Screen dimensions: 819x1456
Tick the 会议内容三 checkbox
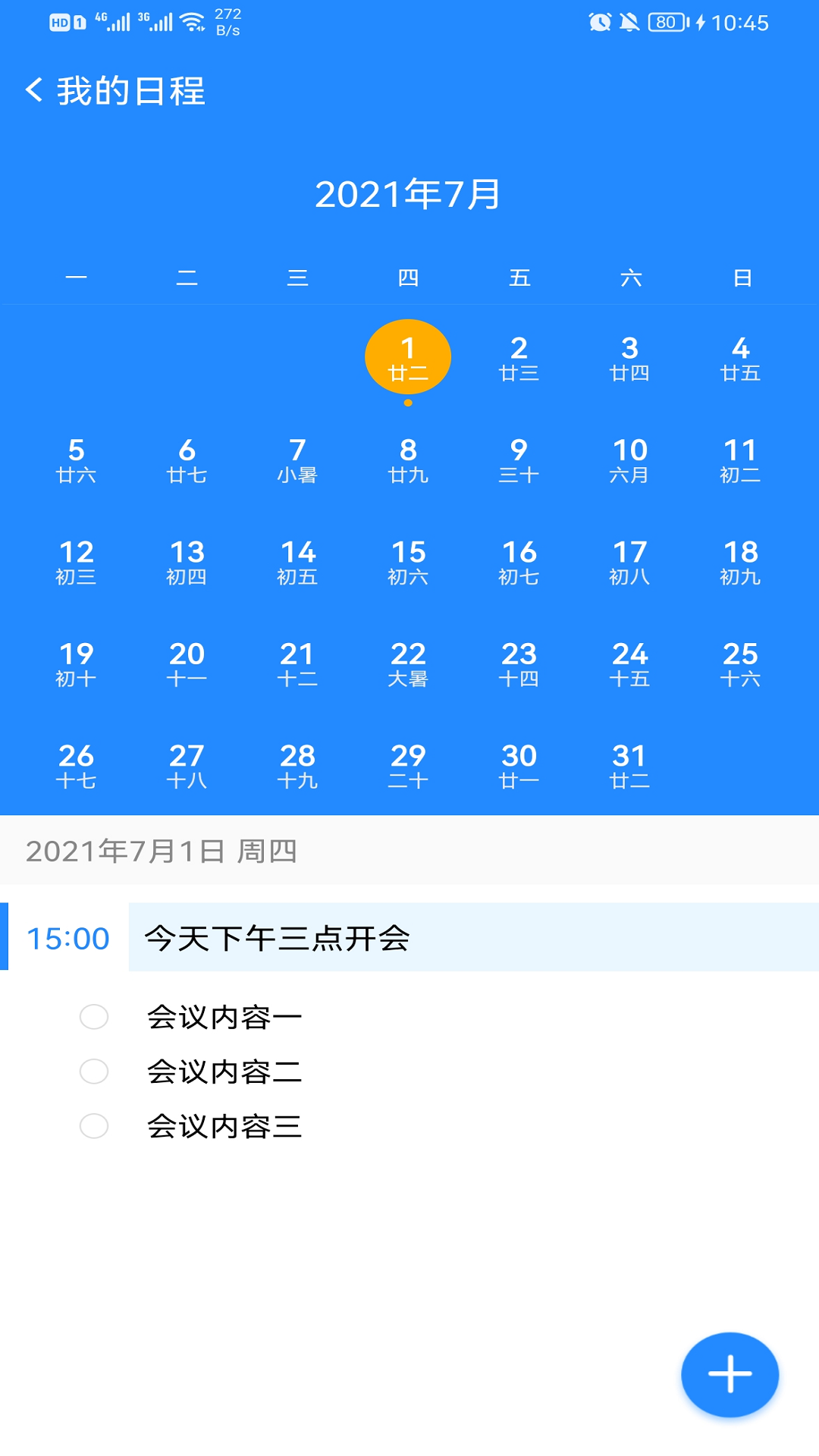pos(94,1126)
